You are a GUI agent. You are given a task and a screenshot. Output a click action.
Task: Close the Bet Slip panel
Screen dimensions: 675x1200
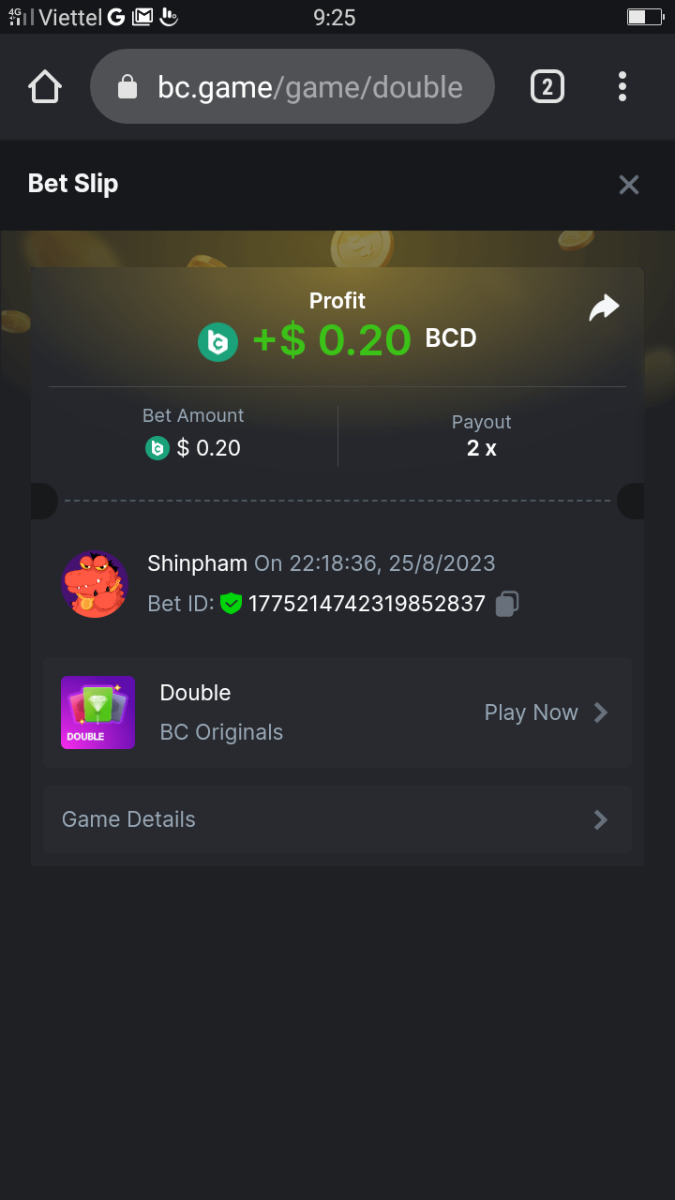click(x=628, y=184)
